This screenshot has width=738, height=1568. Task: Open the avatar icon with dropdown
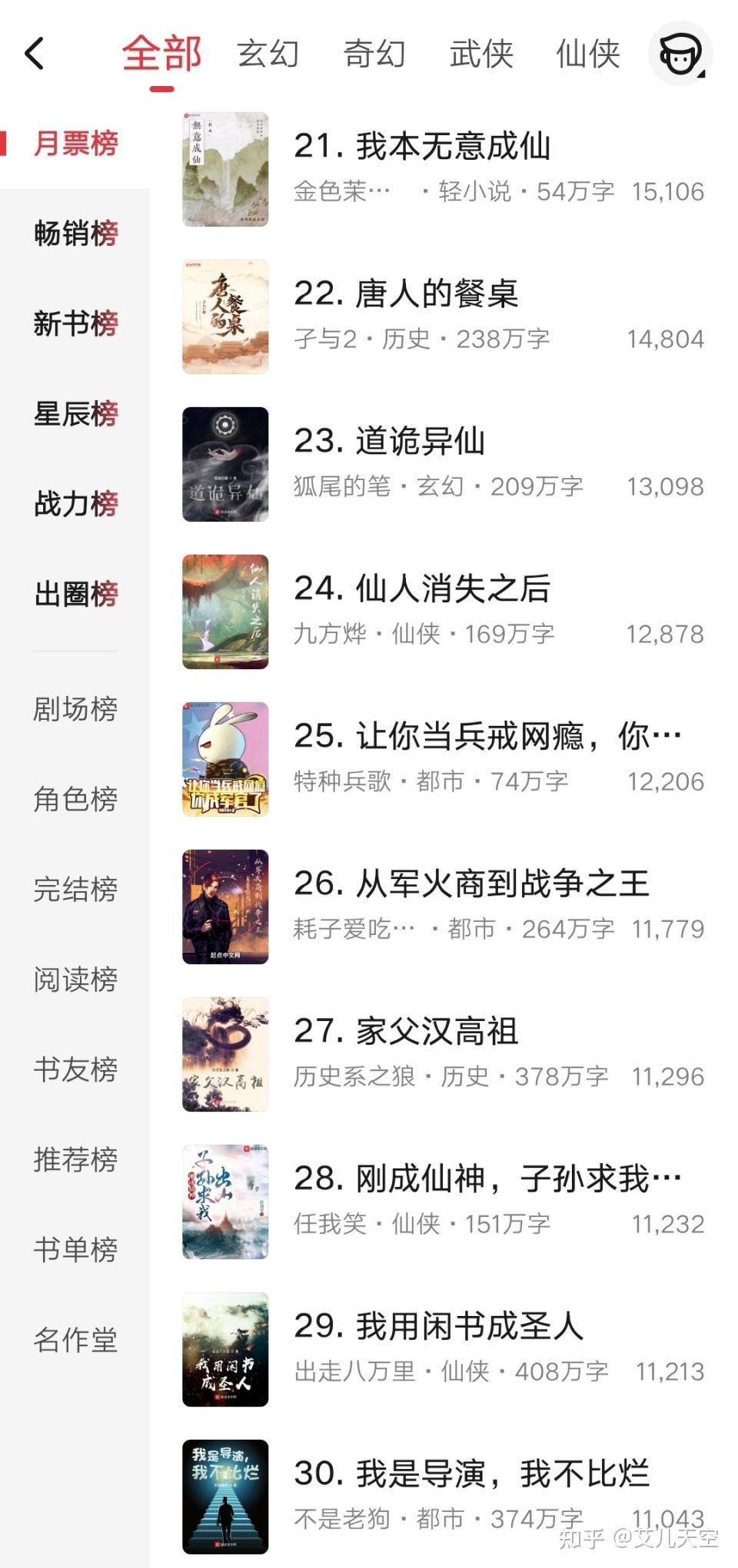[x=681, y=54]
